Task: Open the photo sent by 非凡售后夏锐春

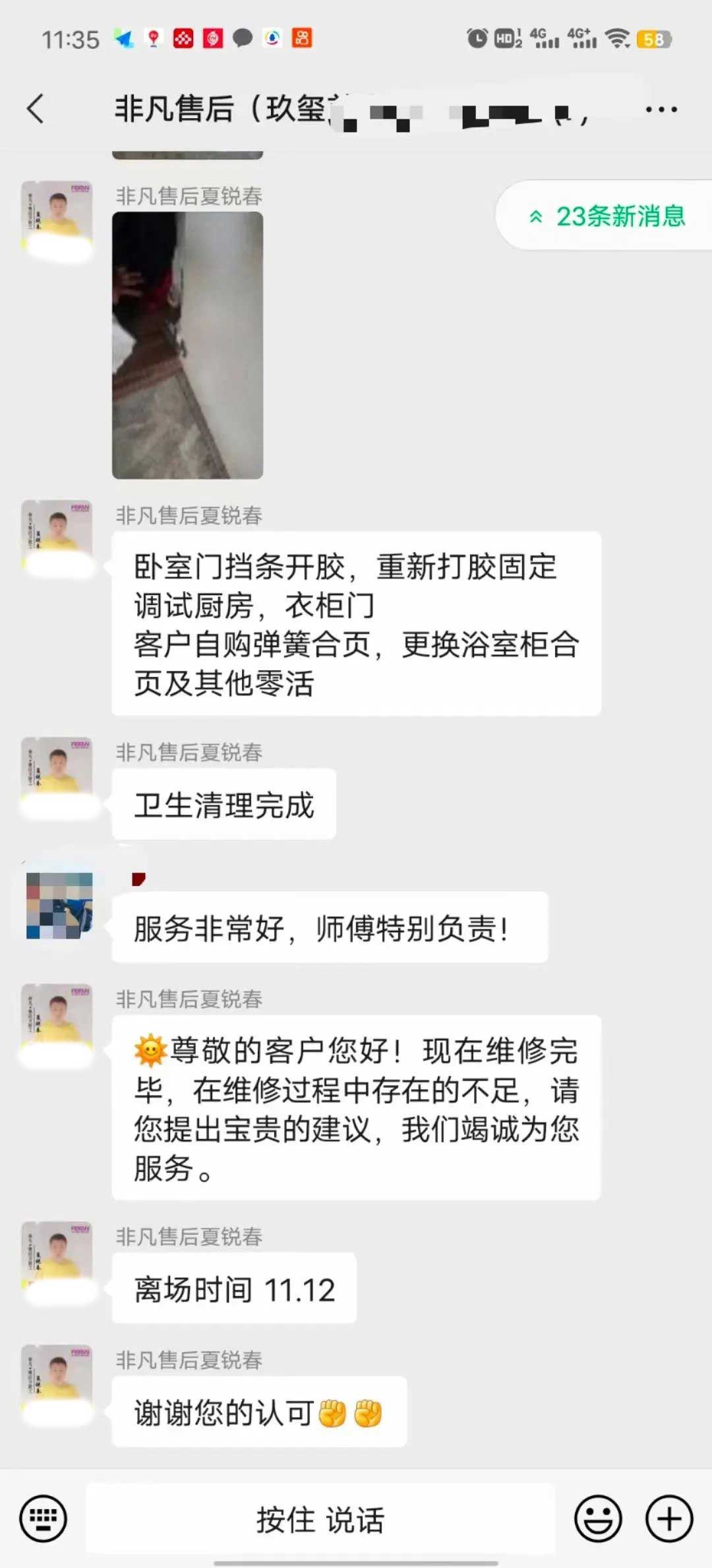Action: click(187, 345)
